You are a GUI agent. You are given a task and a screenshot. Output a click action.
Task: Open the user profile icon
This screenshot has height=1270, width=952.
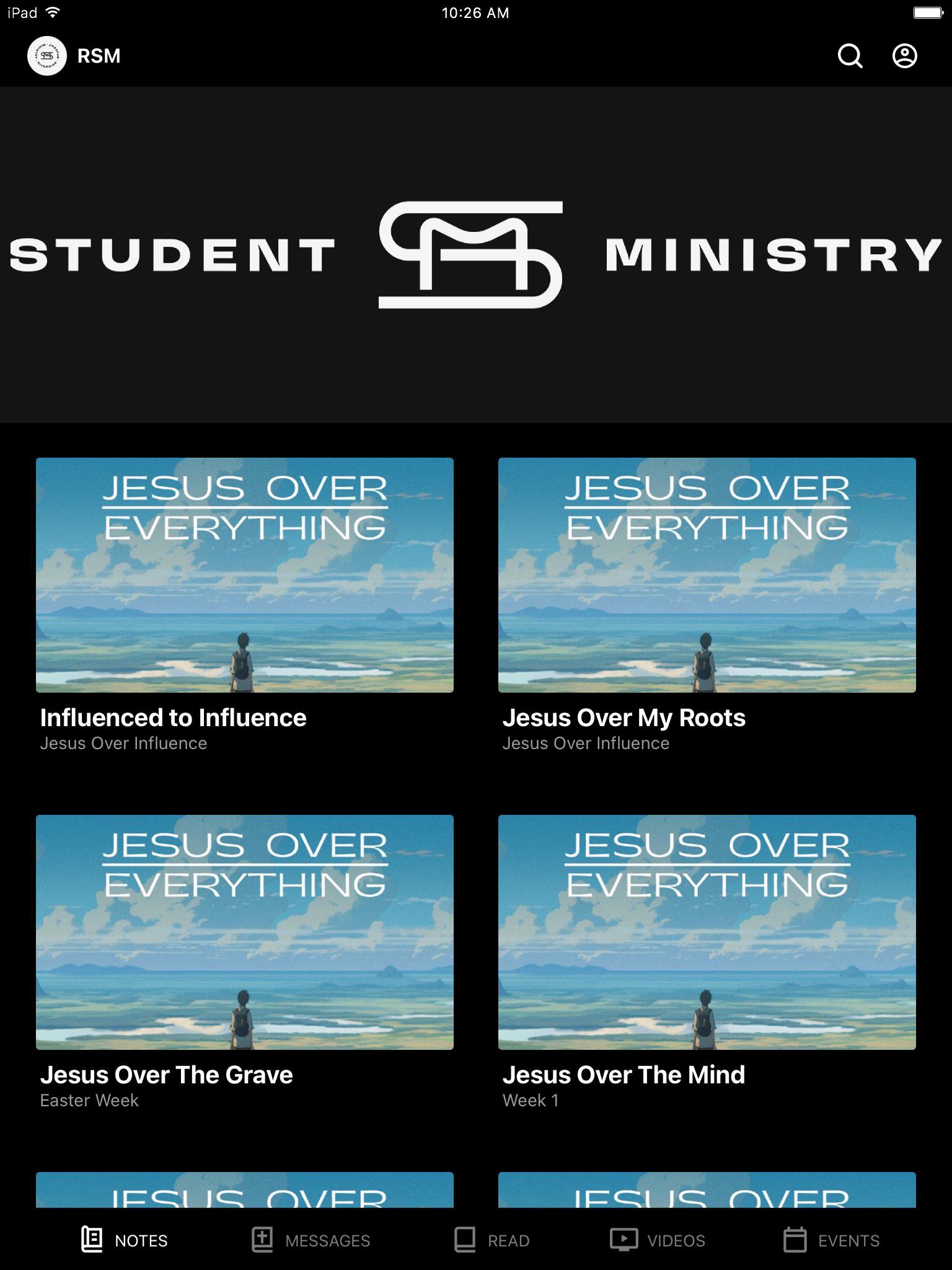tap(904, 56)
